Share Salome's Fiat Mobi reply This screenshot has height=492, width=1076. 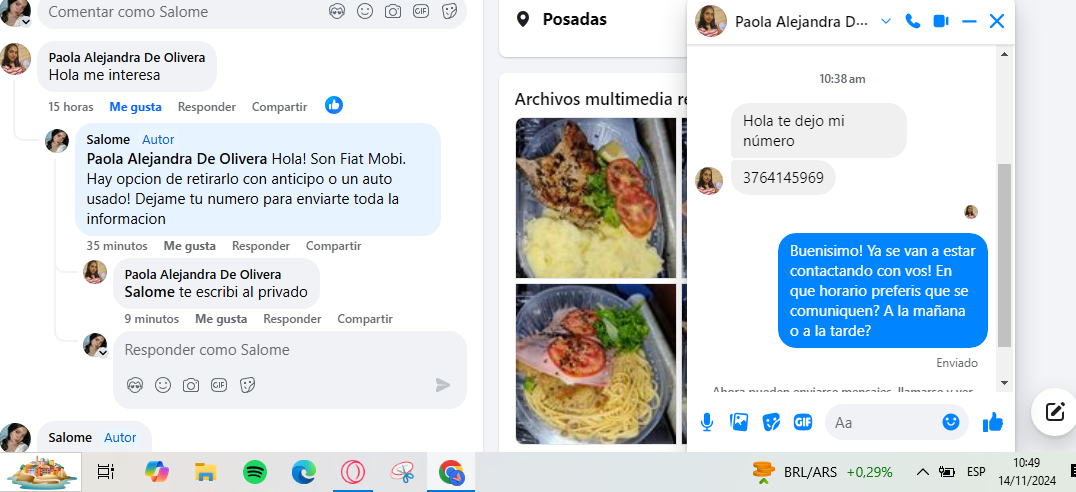[x=333, y=246]
